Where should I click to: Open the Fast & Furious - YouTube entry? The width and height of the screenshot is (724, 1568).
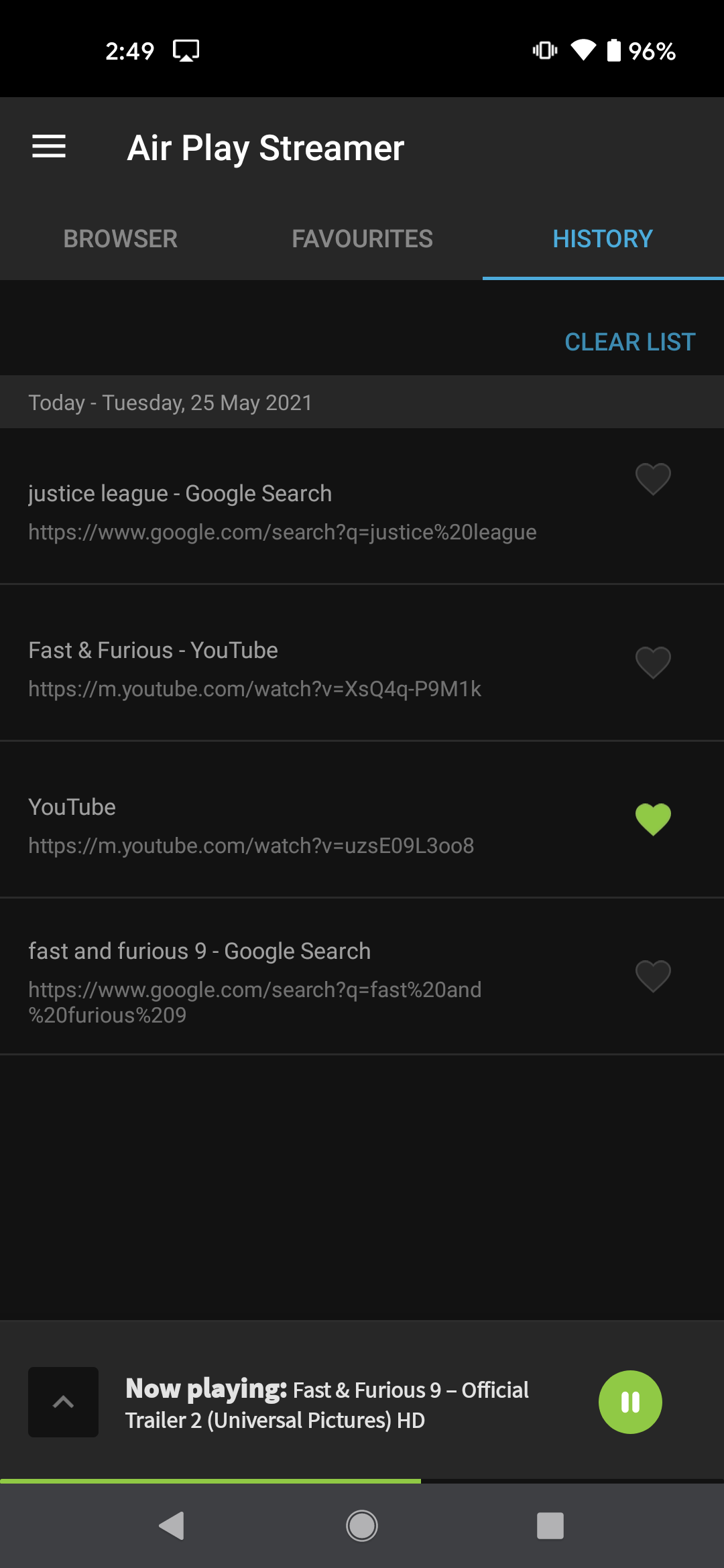[x=255, y=669]
